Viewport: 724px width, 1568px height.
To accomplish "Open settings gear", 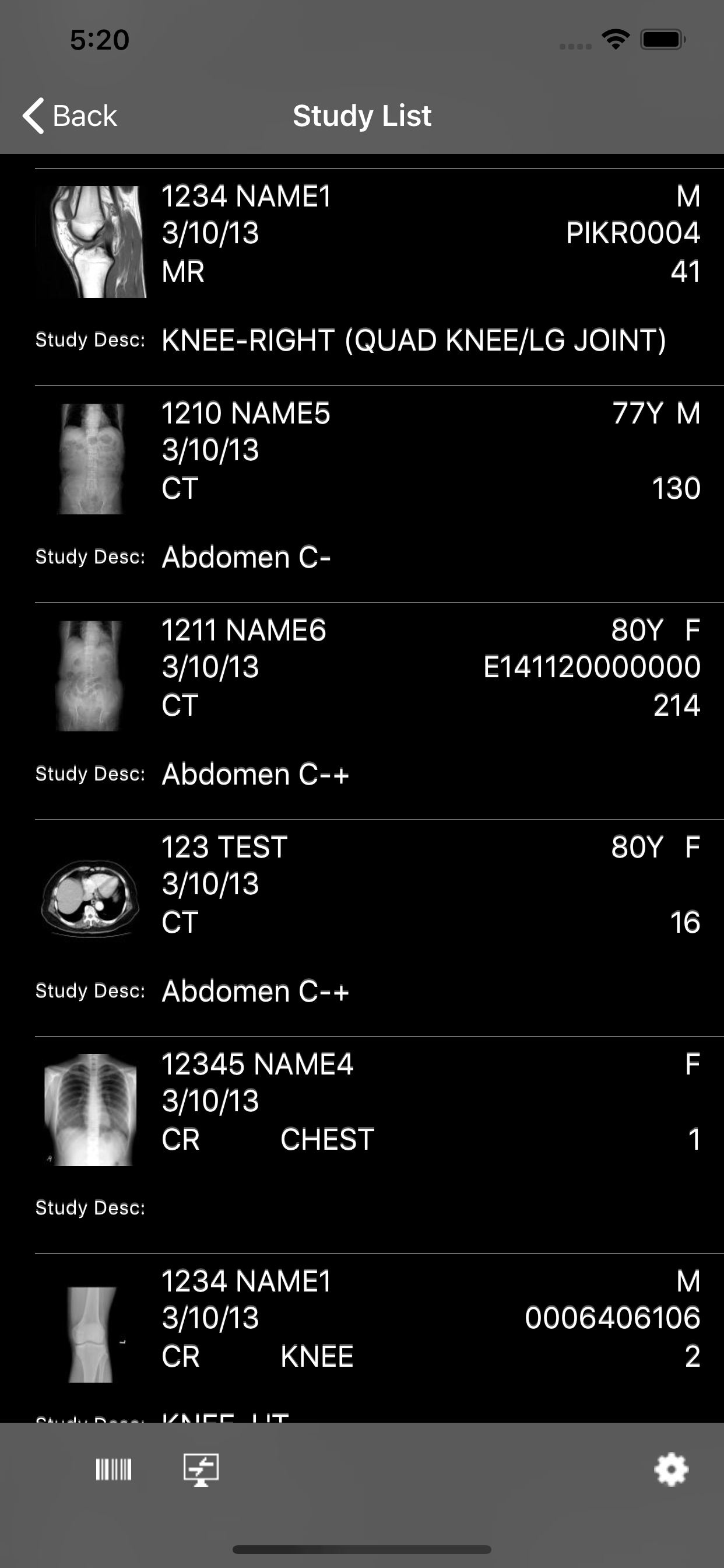I will (670, 1469).
